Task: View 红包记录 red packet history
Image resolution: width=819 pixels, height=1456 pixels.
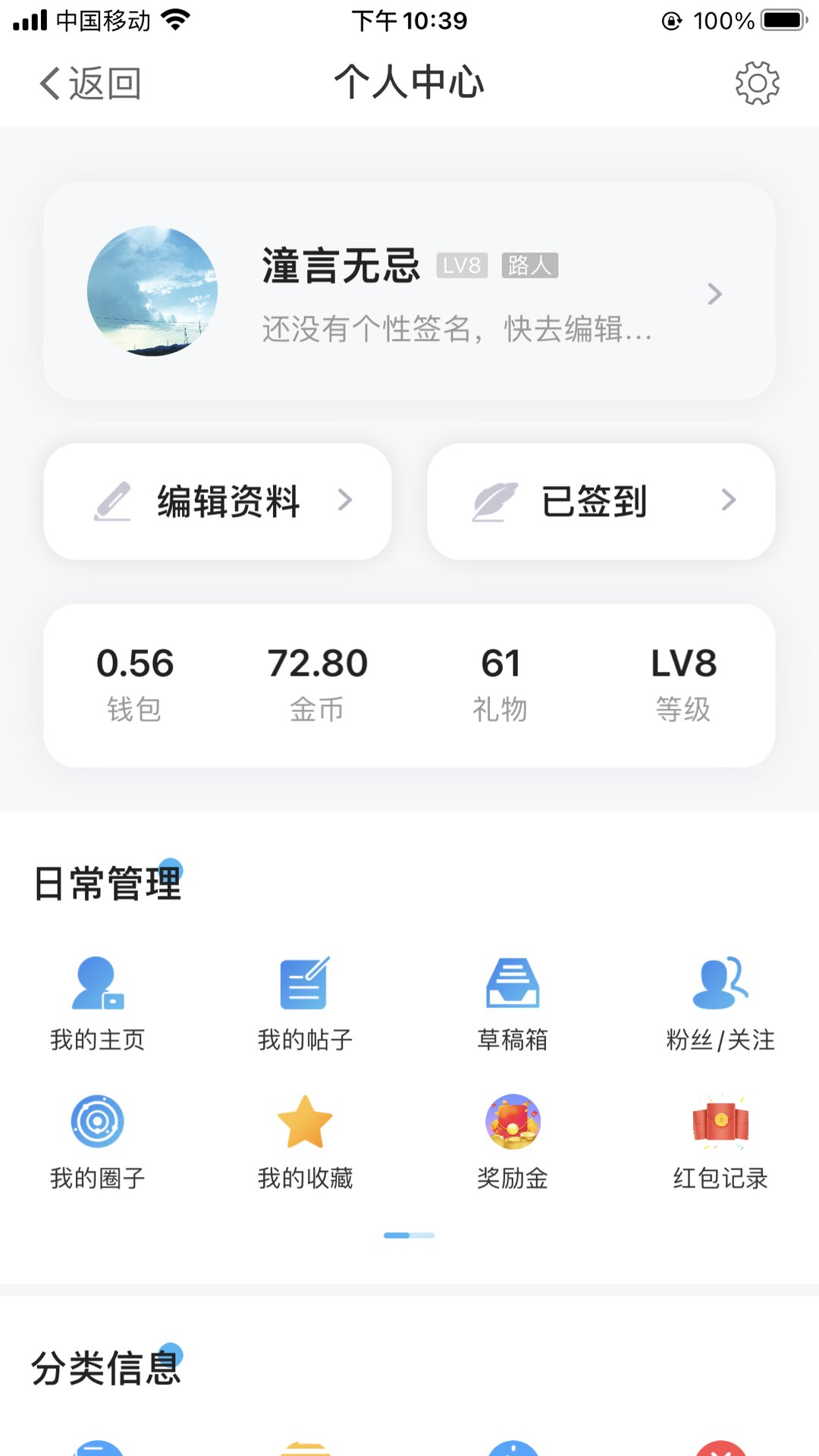Action: tap(720, 1141)
